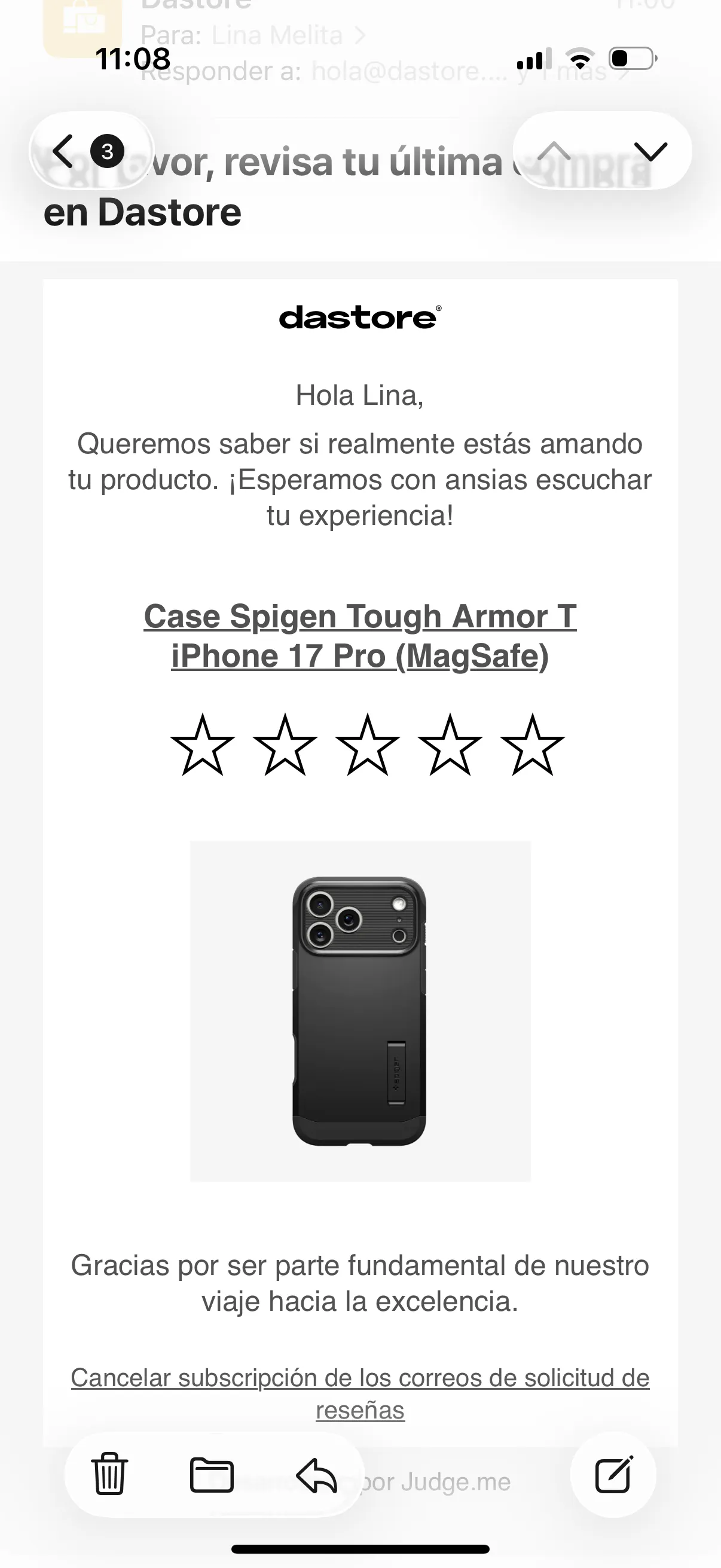Give the case a three-star rating
The image size is (721, 1568).
(368, 745)
